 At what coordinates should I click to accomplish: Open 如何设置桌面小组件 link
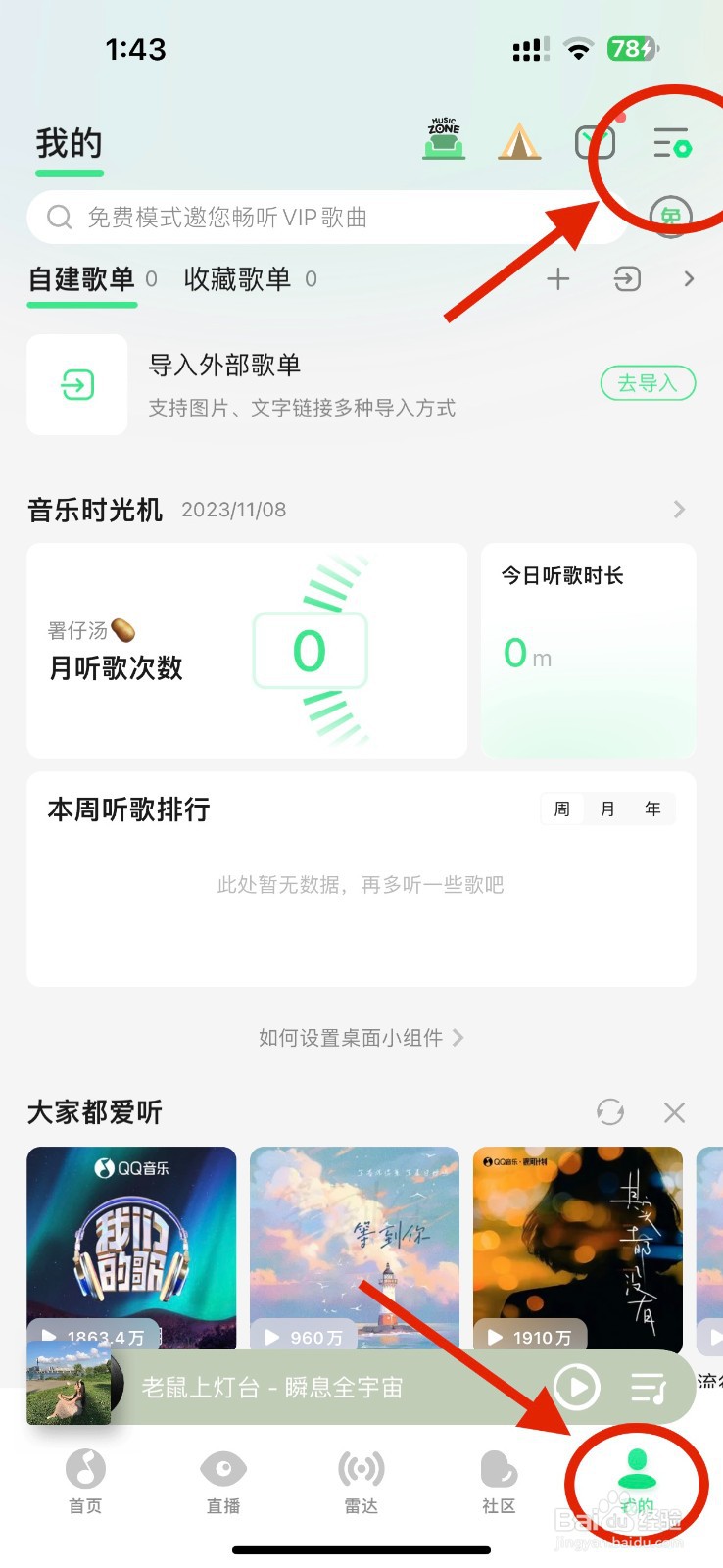click(361, 1037)
